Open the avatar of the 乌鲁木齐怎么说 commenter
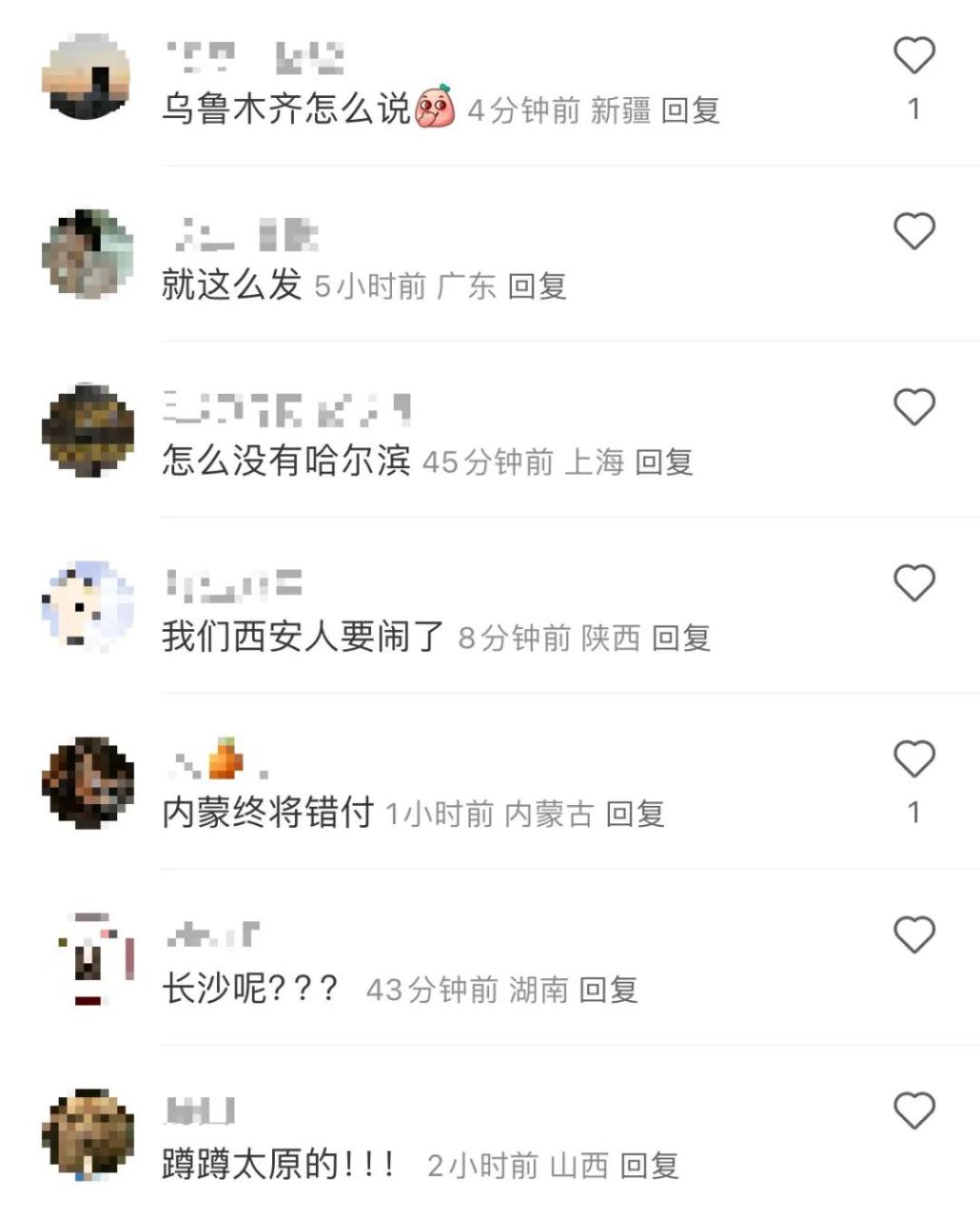 88,76
